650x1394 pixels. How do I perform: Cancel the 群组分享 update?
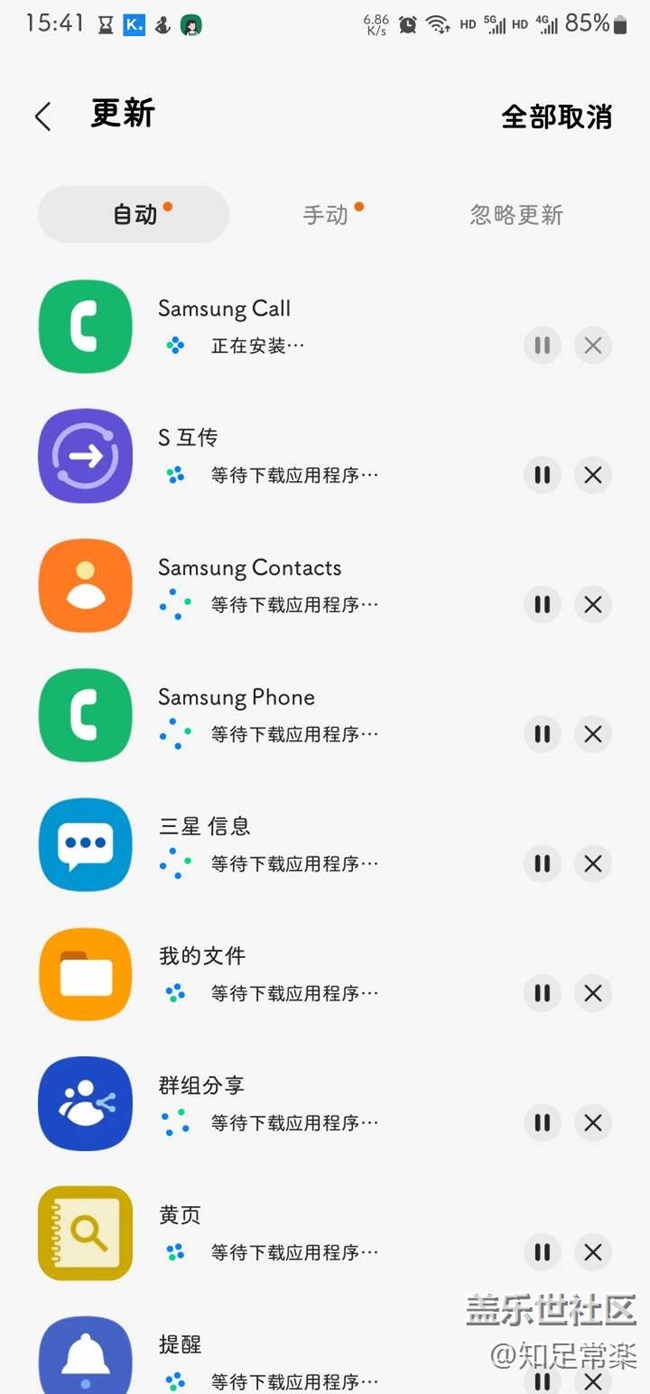(x=593, y=1122)
